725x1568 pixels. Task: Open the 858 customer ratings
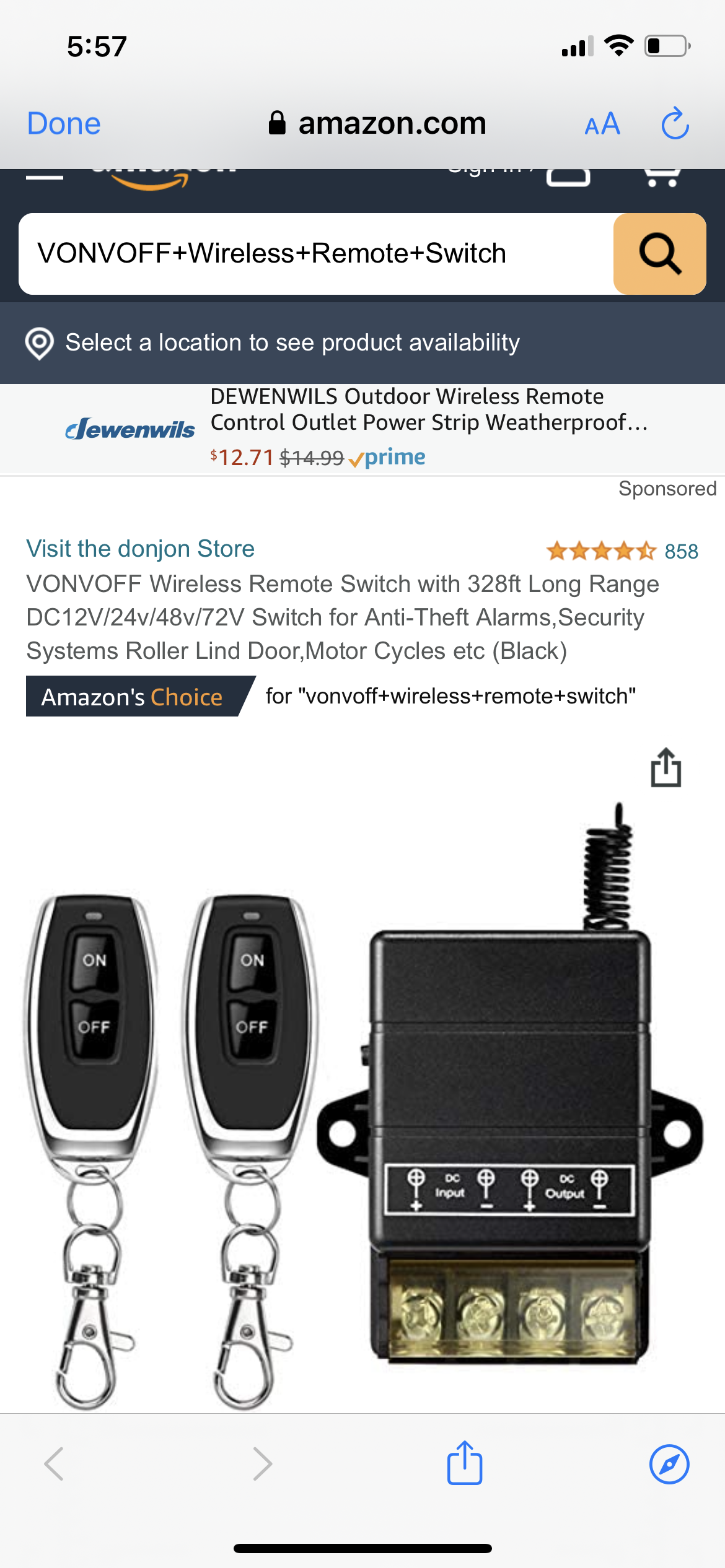pyautogui.click(x=680, y=551)
